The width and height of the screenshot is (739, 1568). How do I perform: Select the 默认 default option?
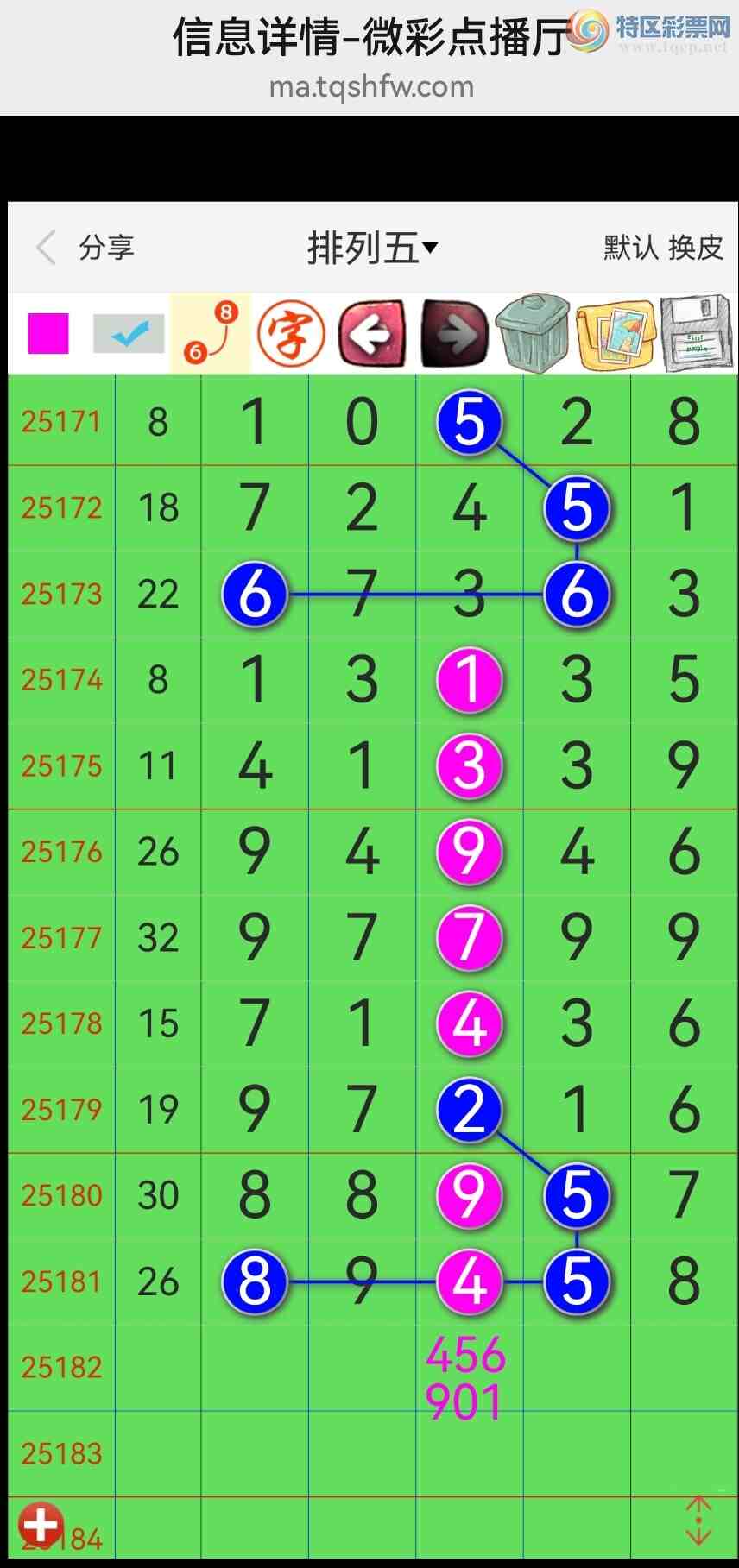(629, 248)
